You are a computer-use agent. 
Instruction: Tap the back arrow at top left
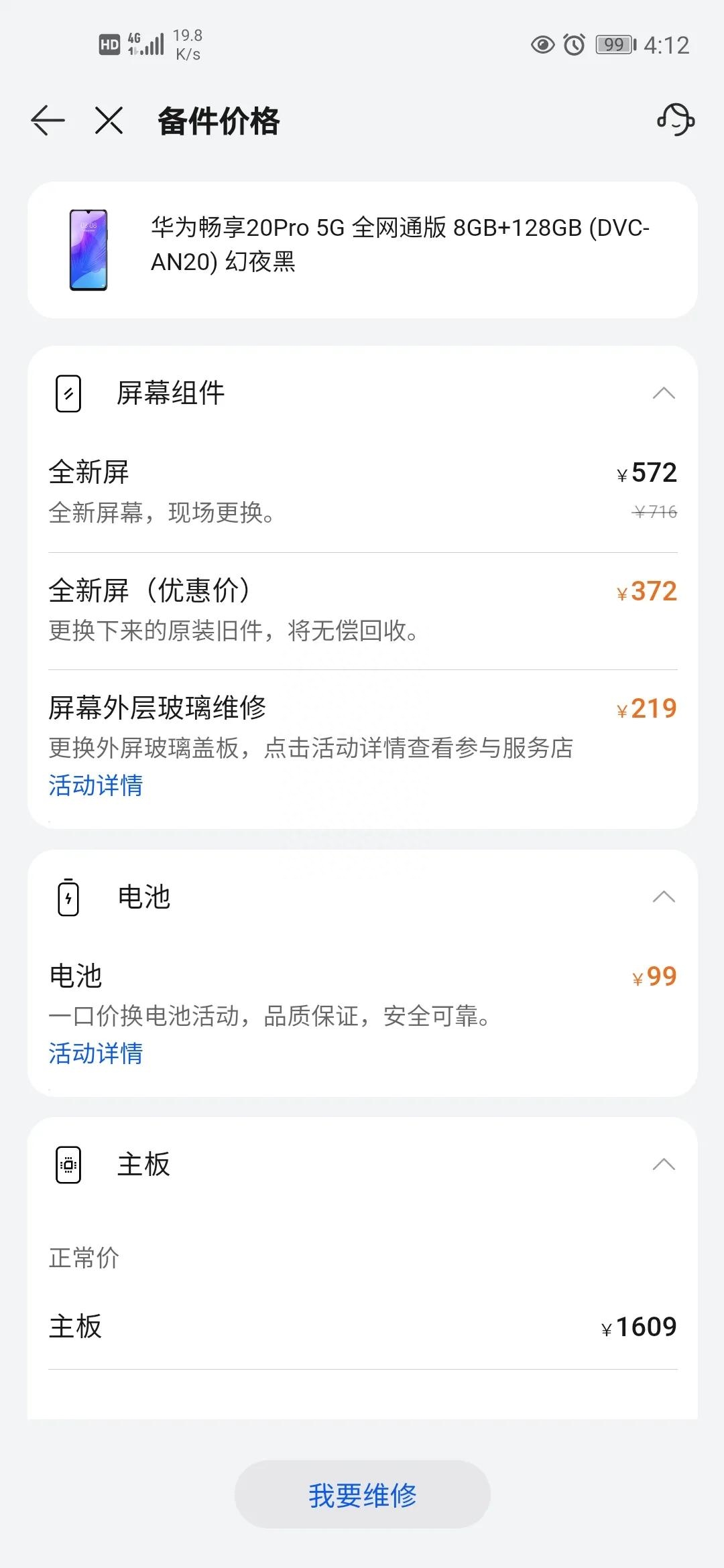pos(47,121)
